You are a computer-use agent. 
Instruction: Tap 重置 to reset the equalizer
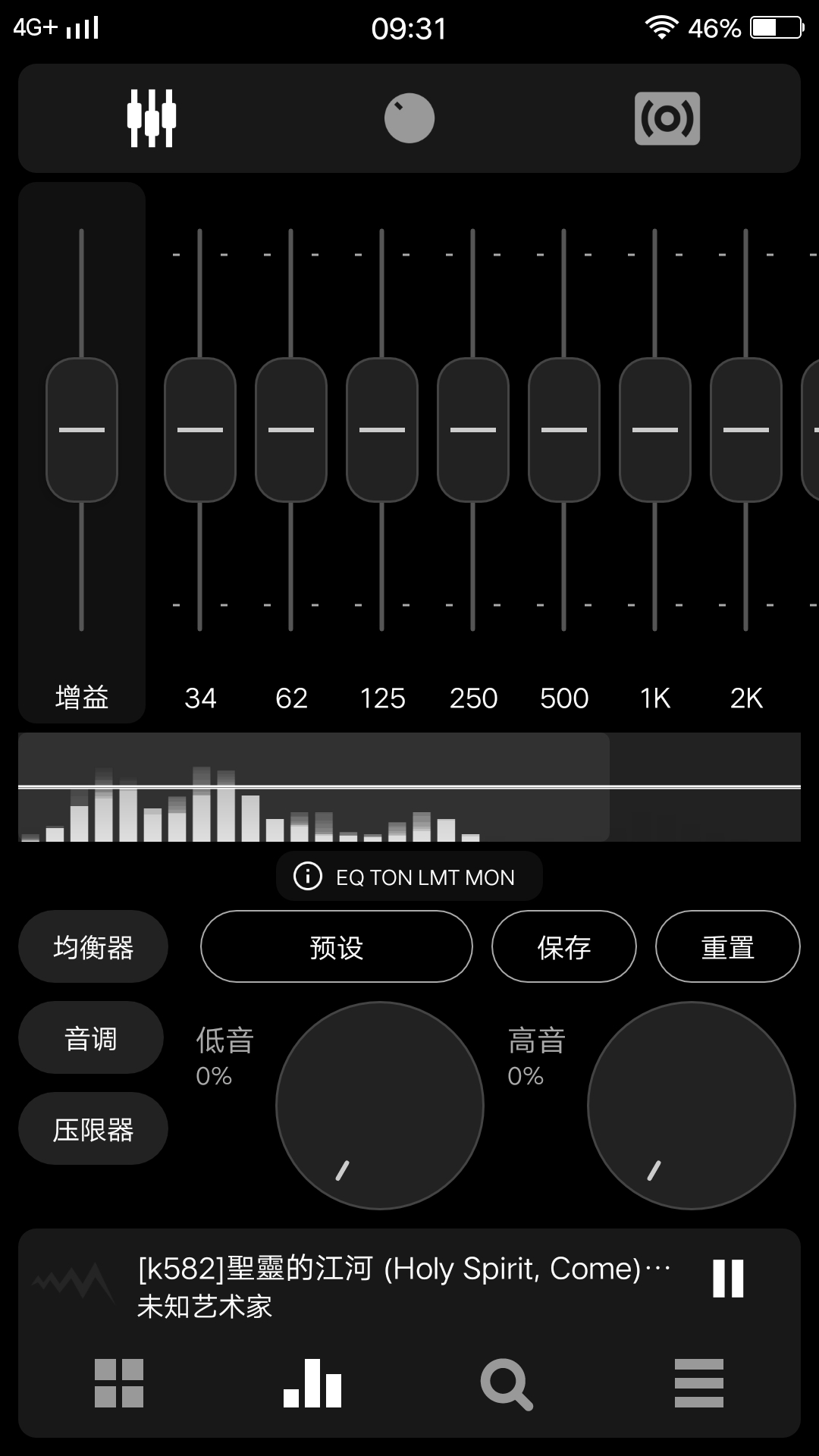click(x=727, y=946)
